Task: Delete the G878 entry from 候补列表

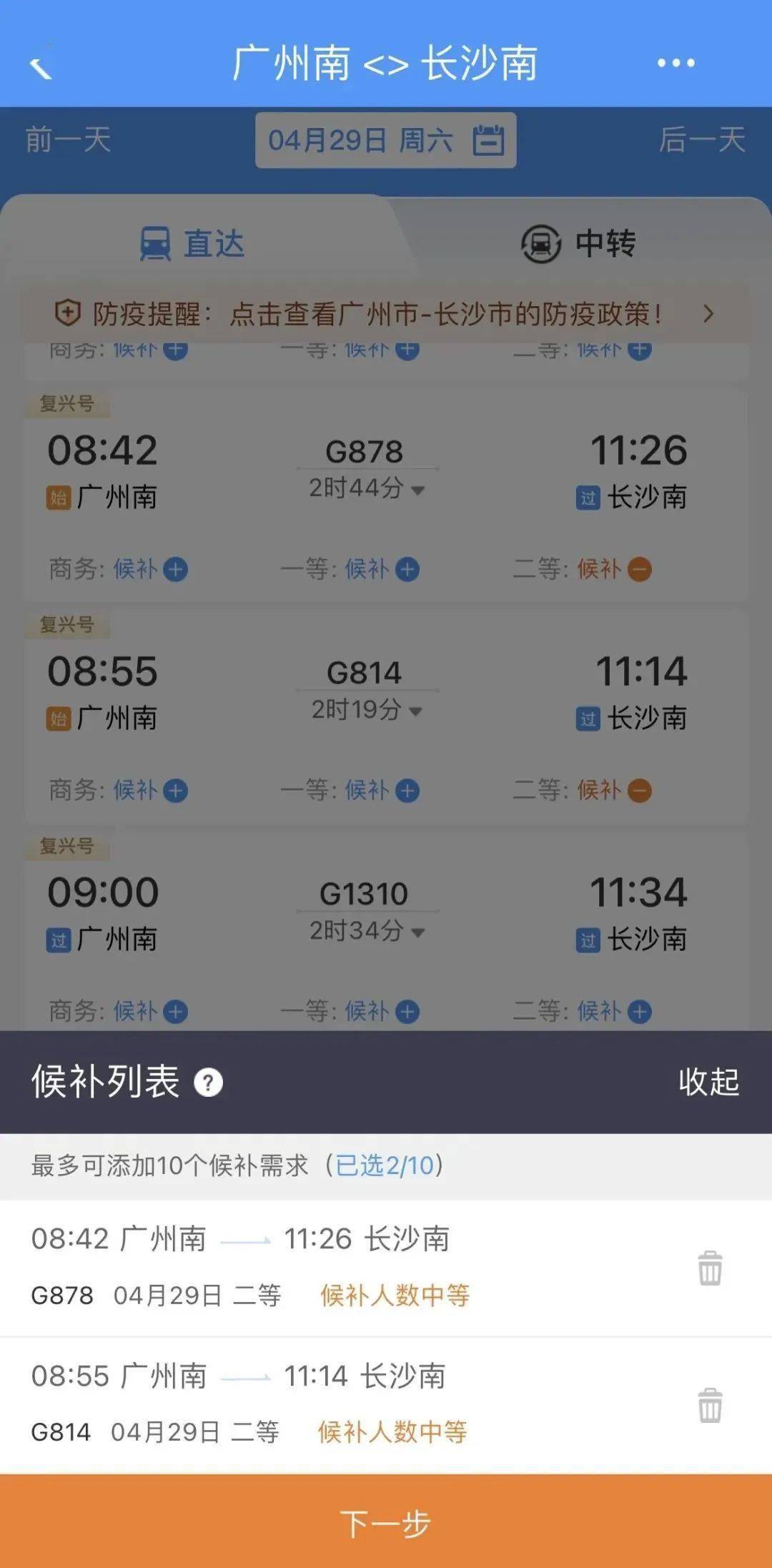Action: pos(710,1268)
